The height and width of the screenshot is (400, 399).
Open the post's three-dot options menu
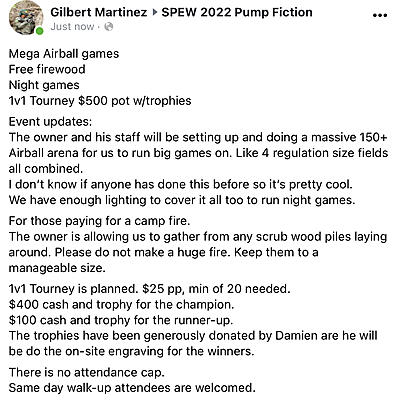[380, 15]
